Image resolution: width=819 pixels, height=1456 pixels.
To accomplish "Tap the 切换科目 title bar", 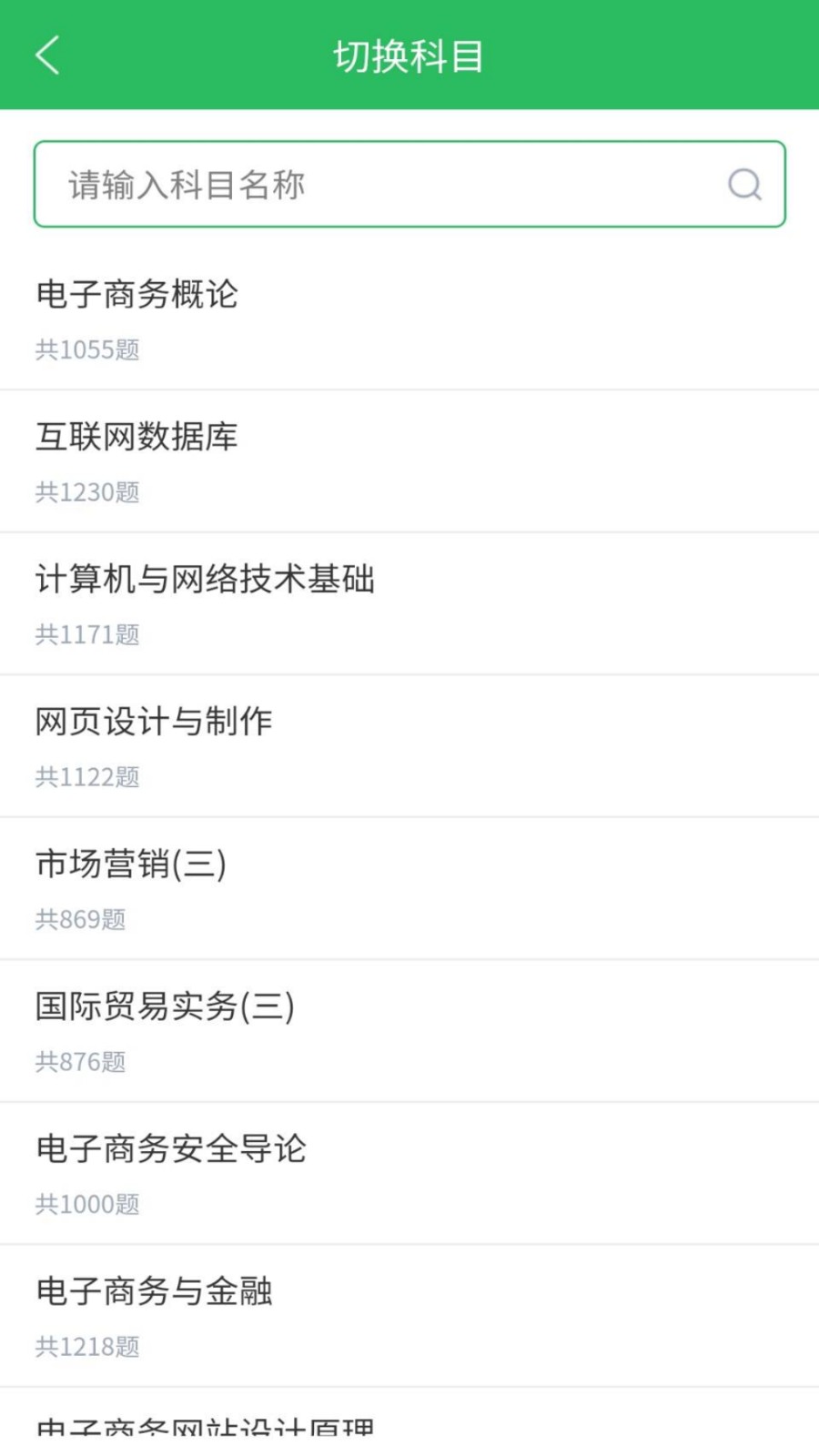I will 409,55.
